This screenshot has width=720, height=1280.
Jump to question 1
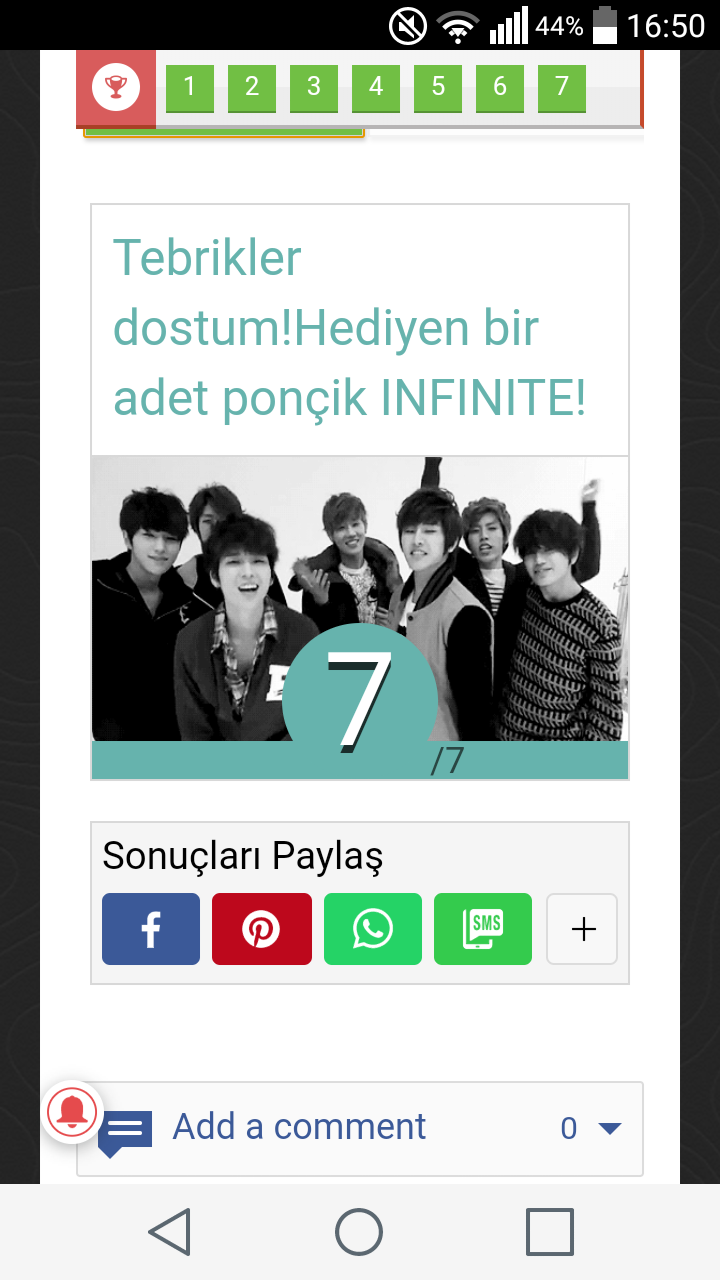[x=190, y=87]
